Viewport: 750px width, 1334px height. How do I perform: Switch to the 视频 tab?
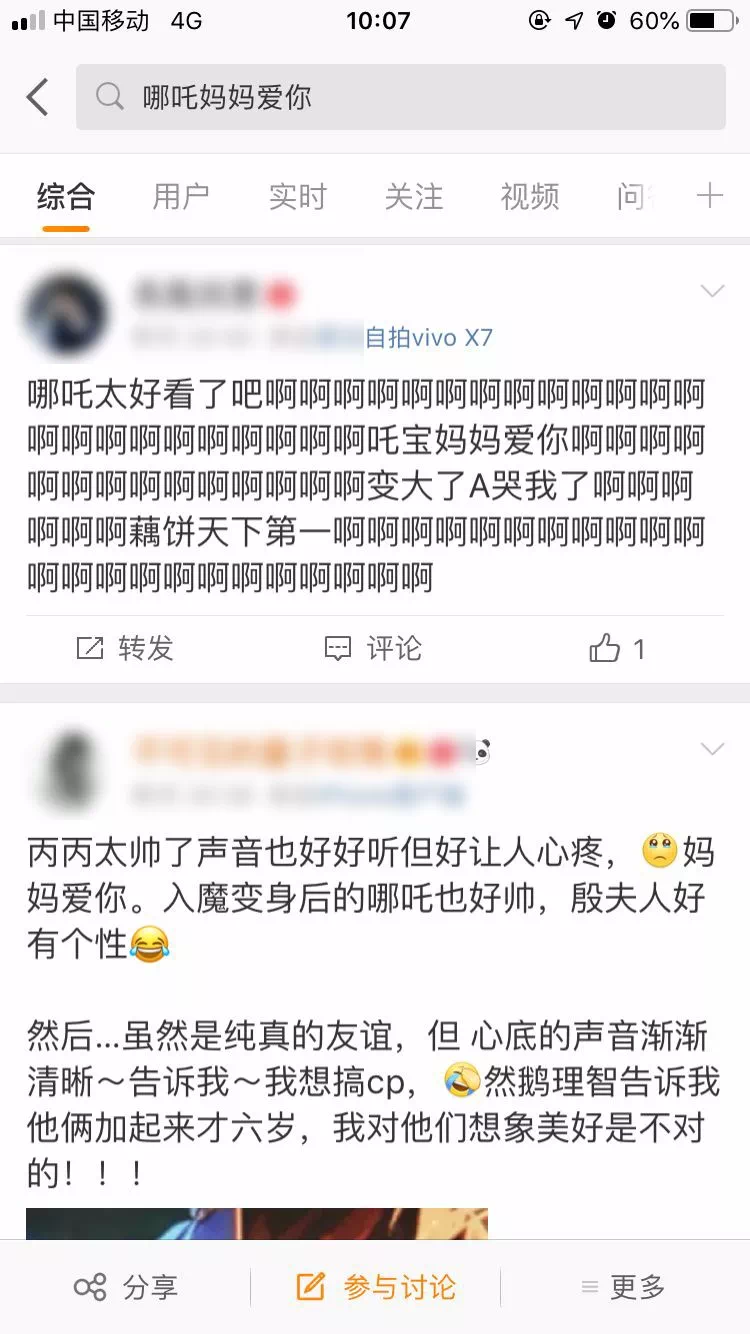tap(529, 197)
